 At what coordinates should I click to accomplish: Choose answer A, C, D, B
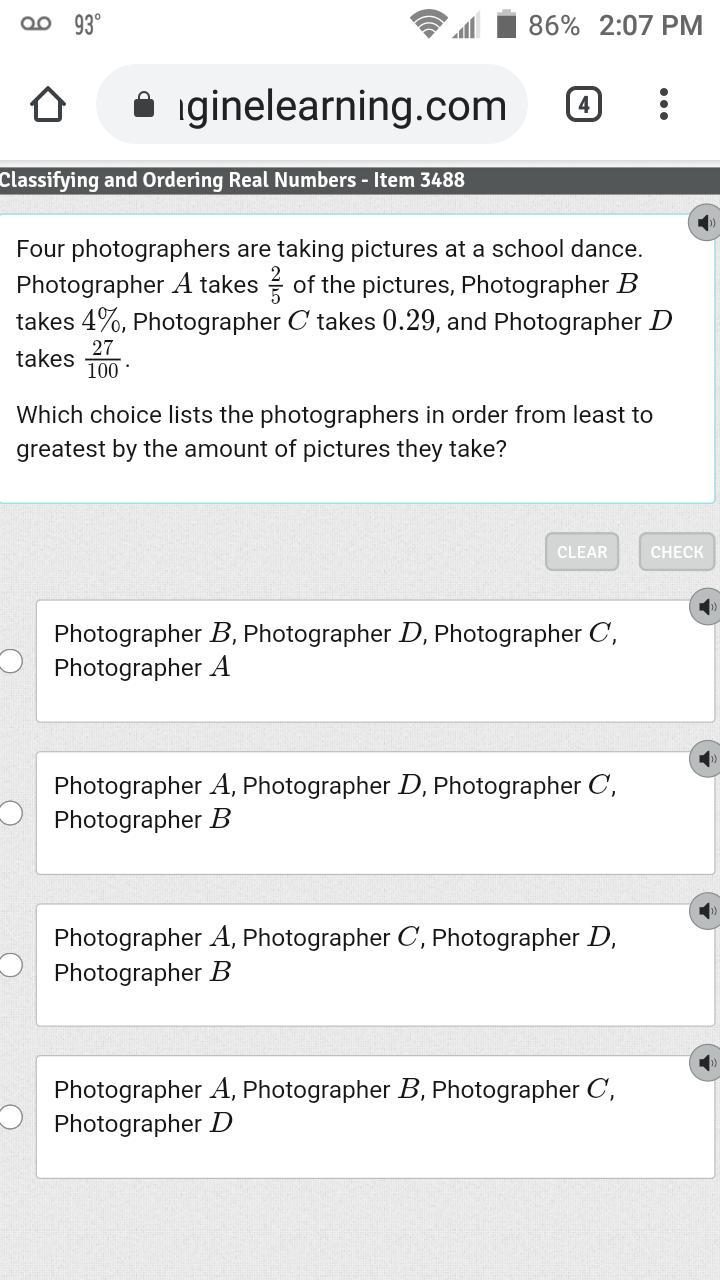click(x=11, y=965)
